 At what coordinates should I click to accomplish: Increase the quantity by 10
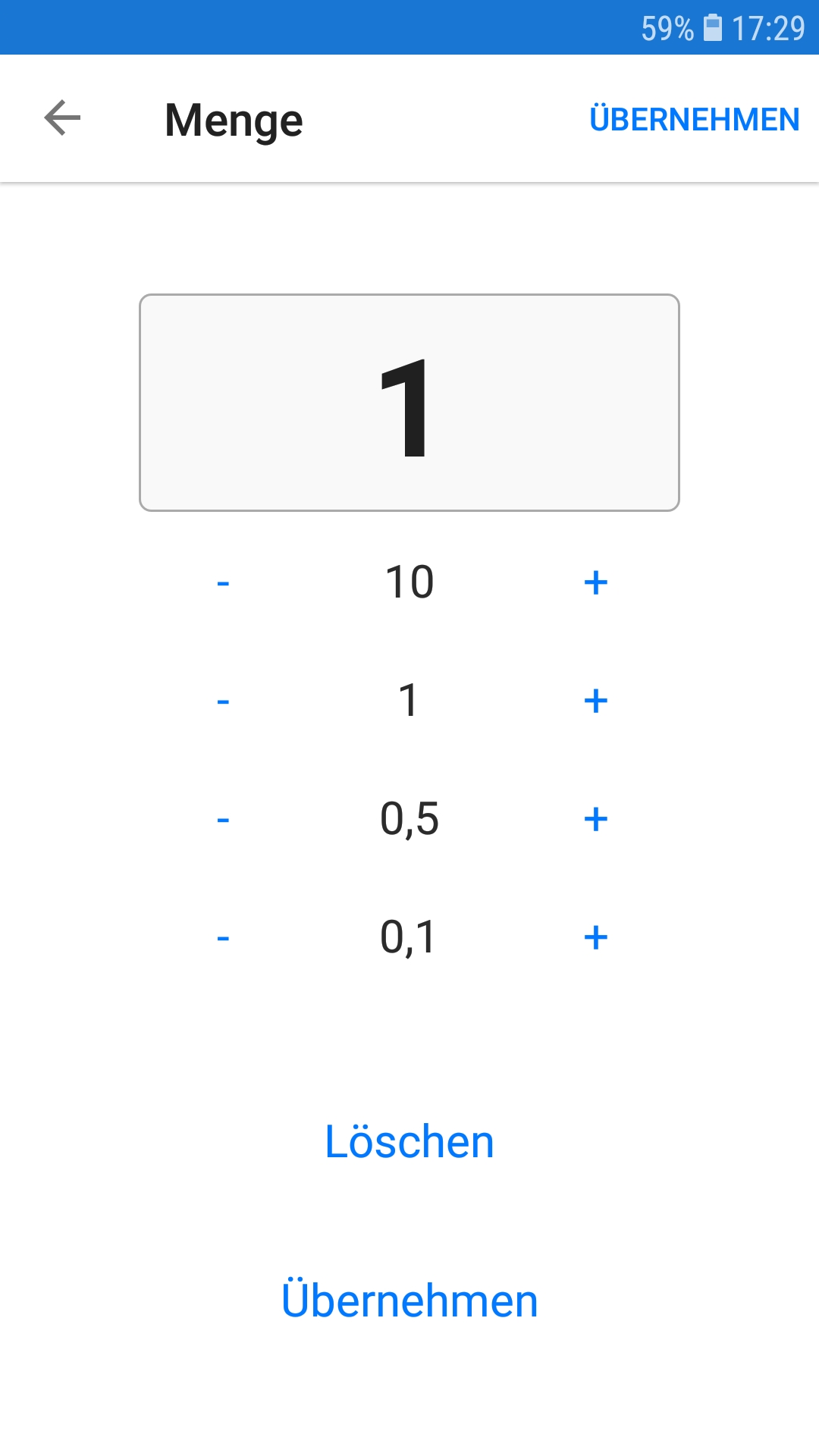(596, 582)
